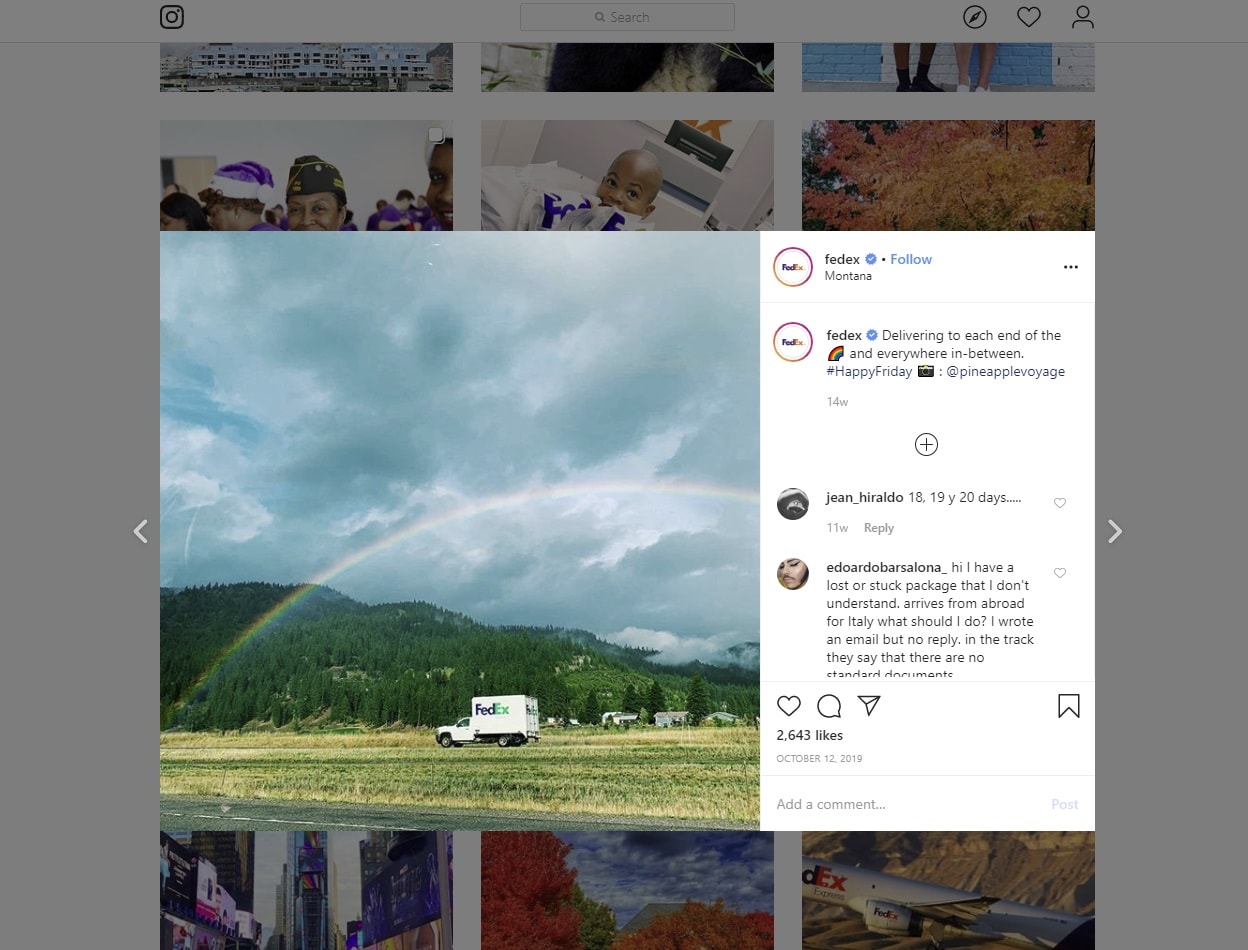
Task: Reply to jean_hiraldo's comment
Action: coord(878,528)
